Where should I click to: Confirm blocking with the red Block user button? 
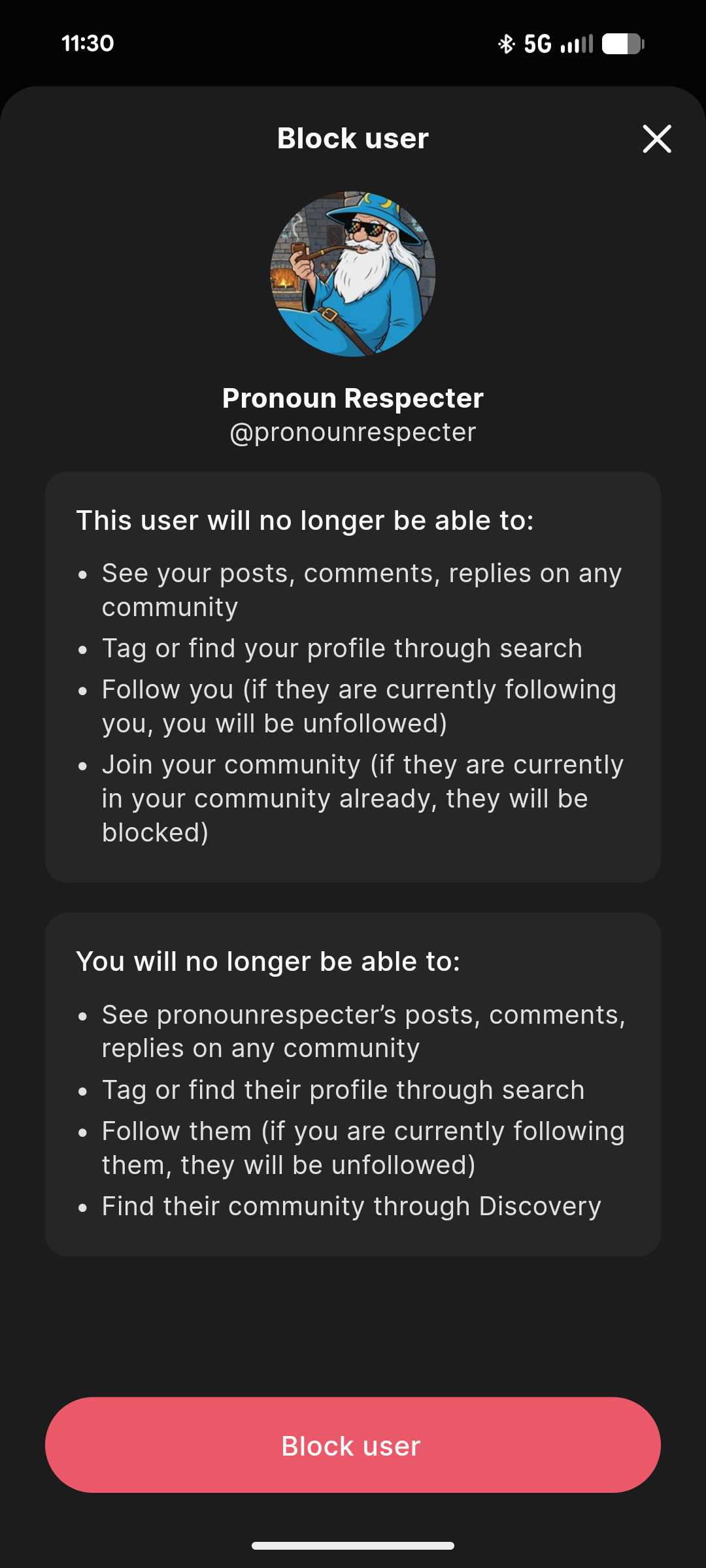[352, 1445]
